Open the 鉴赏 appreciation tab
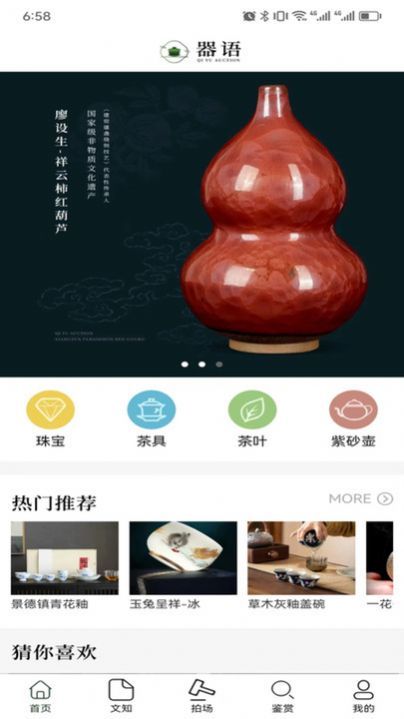This screenshot has height=719, width=404. coord(282,696)
